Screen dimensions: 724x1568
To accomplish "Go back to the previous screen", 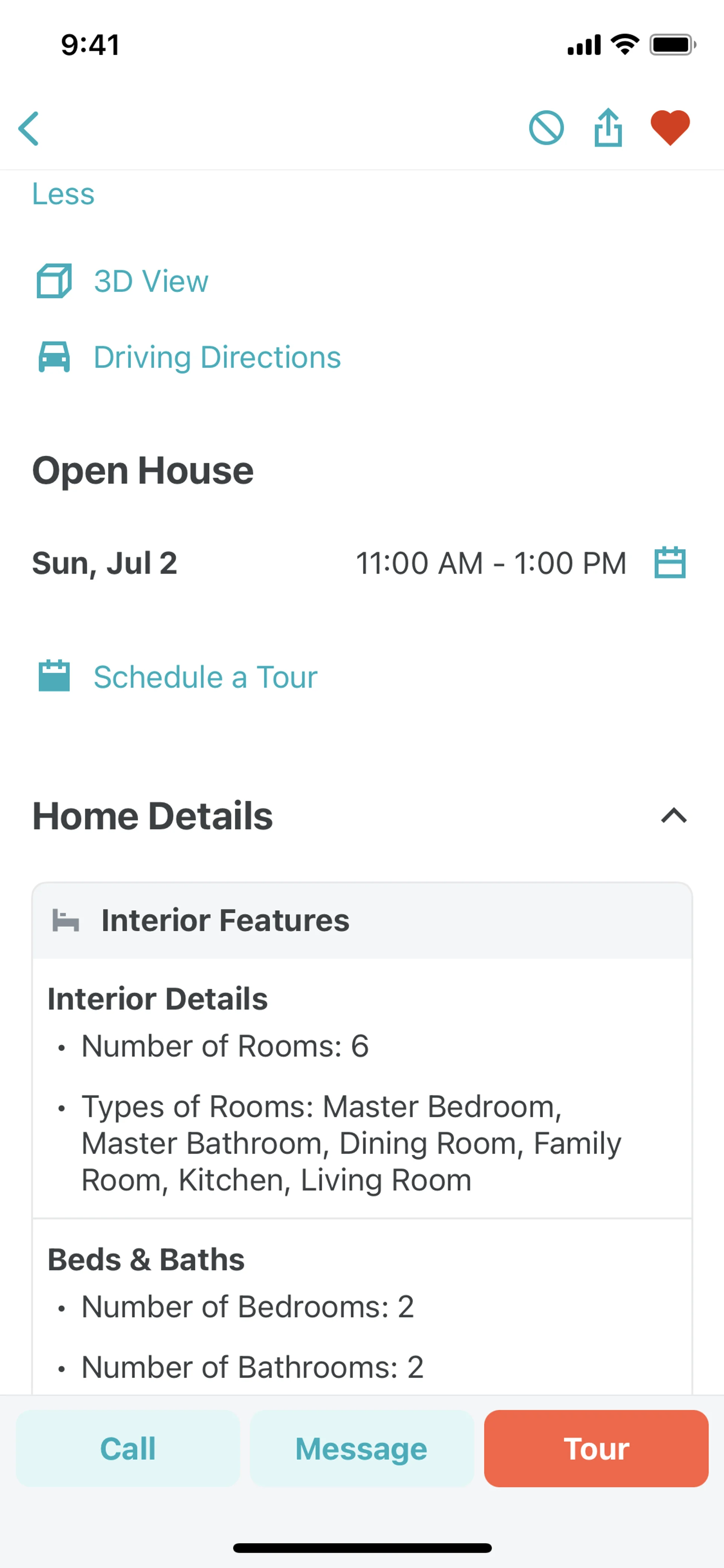I will click(x=29, y=128).
